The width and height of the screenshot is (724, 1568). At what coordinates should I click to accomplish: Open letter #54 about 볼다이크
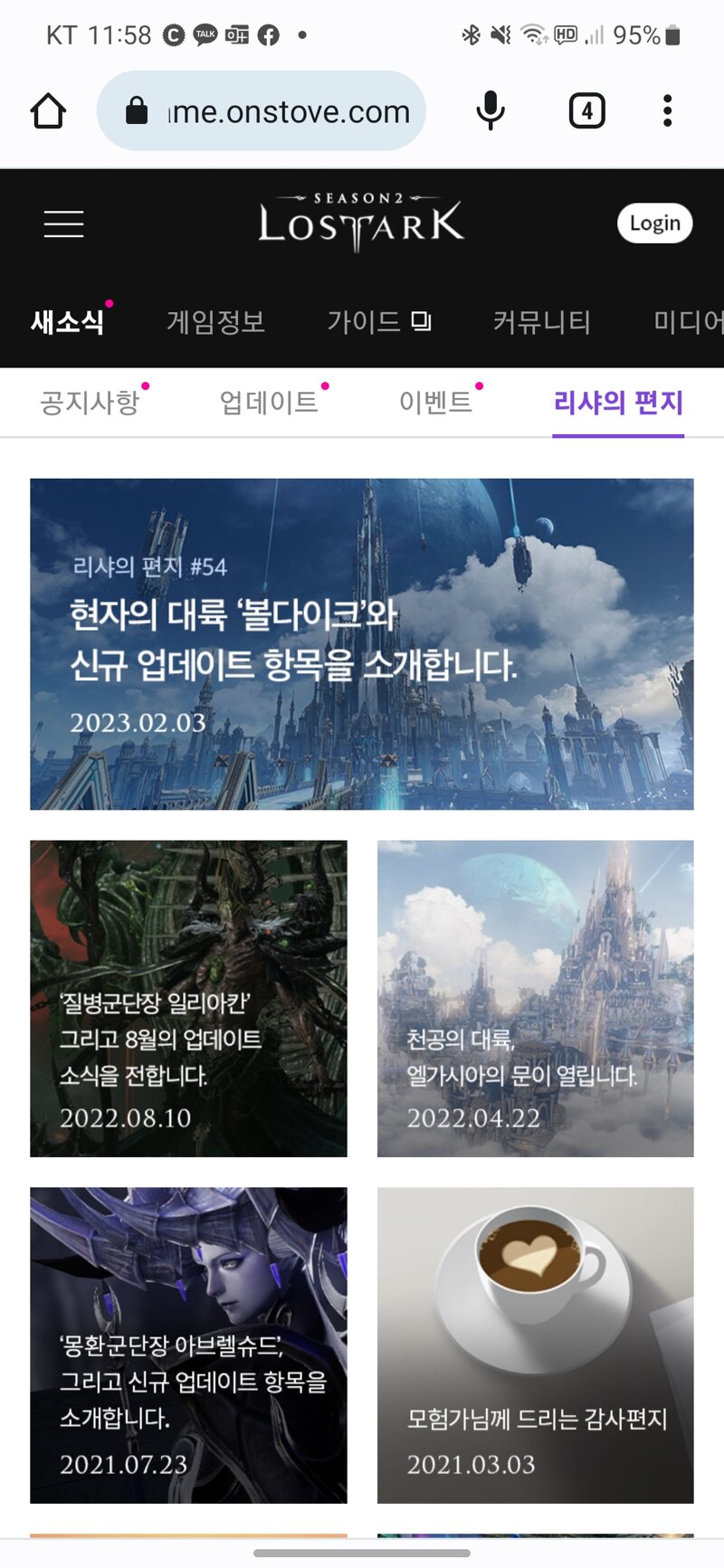click(x=362, y=643)
